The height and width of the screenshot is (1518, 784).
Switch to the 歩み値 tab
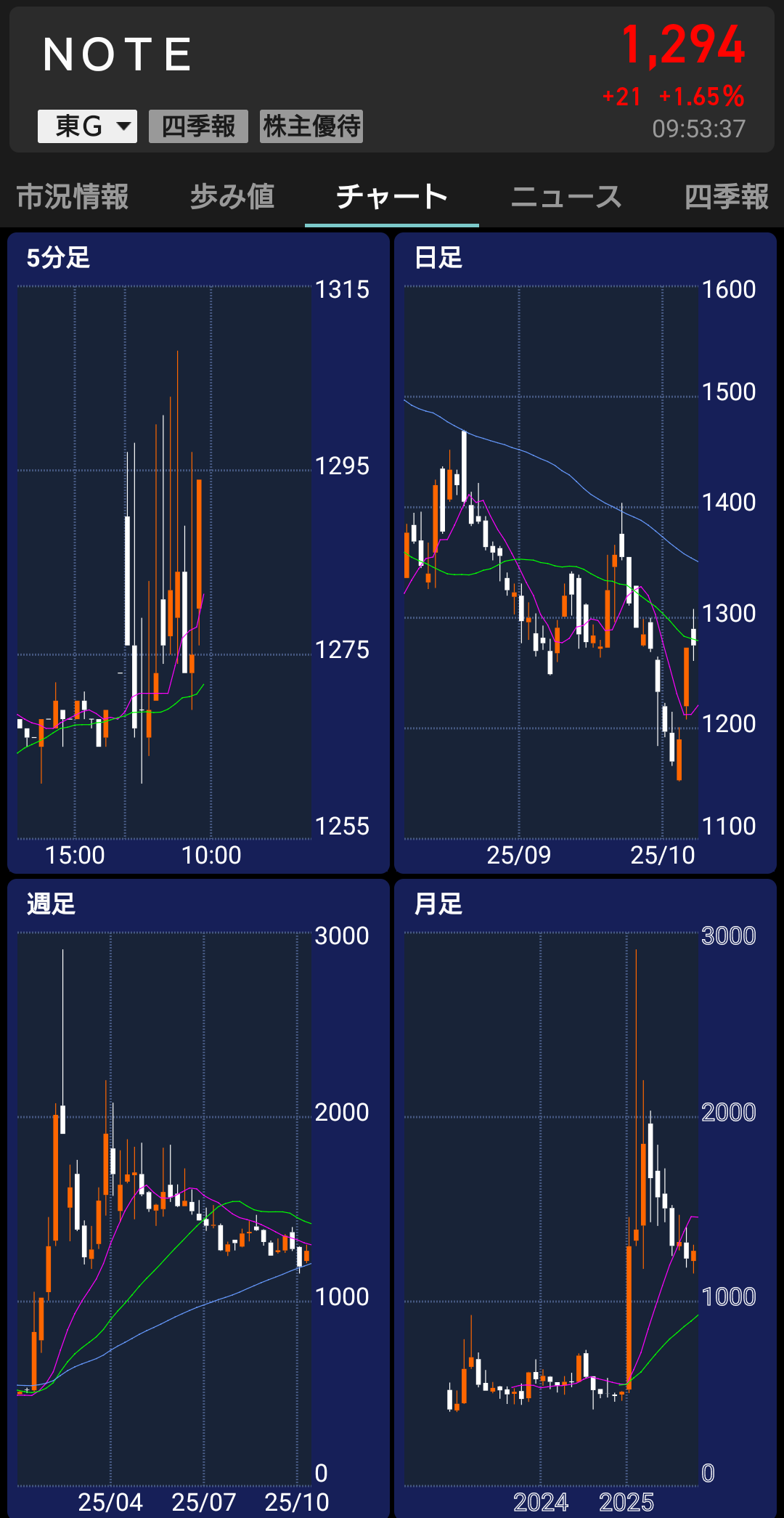tap(232, 197)
